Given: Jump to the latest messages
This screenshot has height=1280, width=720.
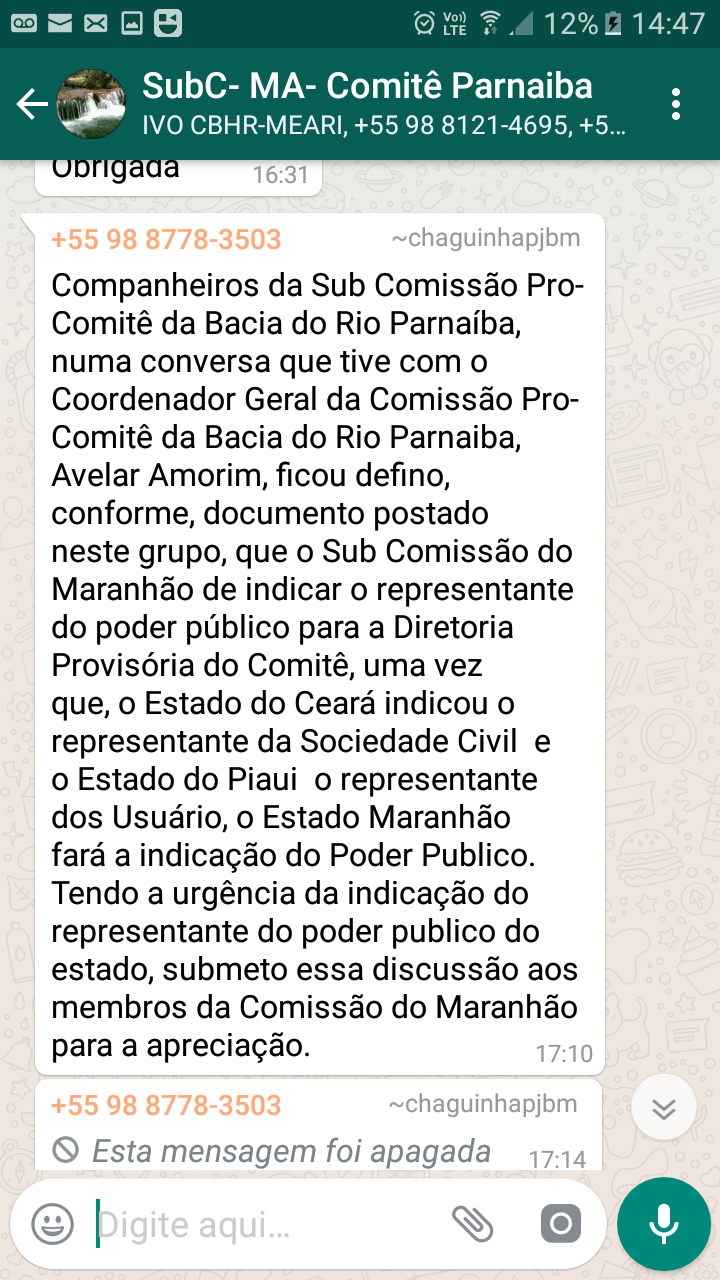Looking at the screenshot, I should point(664,1108).
